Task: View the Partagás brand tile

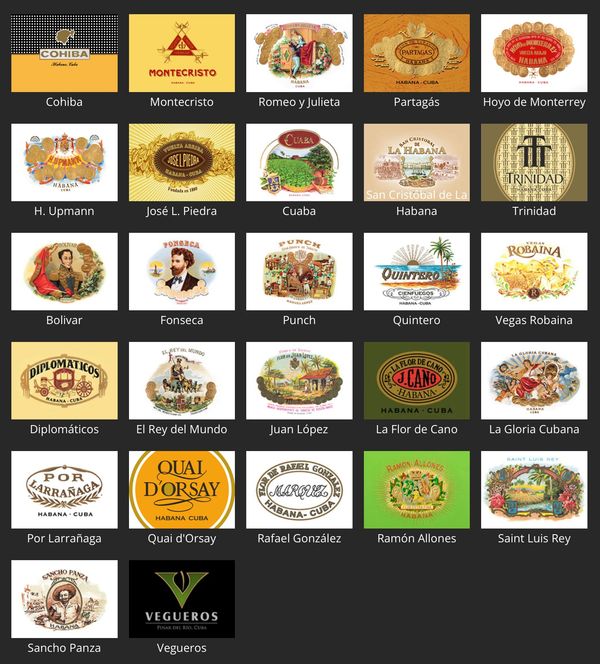Action: pos(416,53)
